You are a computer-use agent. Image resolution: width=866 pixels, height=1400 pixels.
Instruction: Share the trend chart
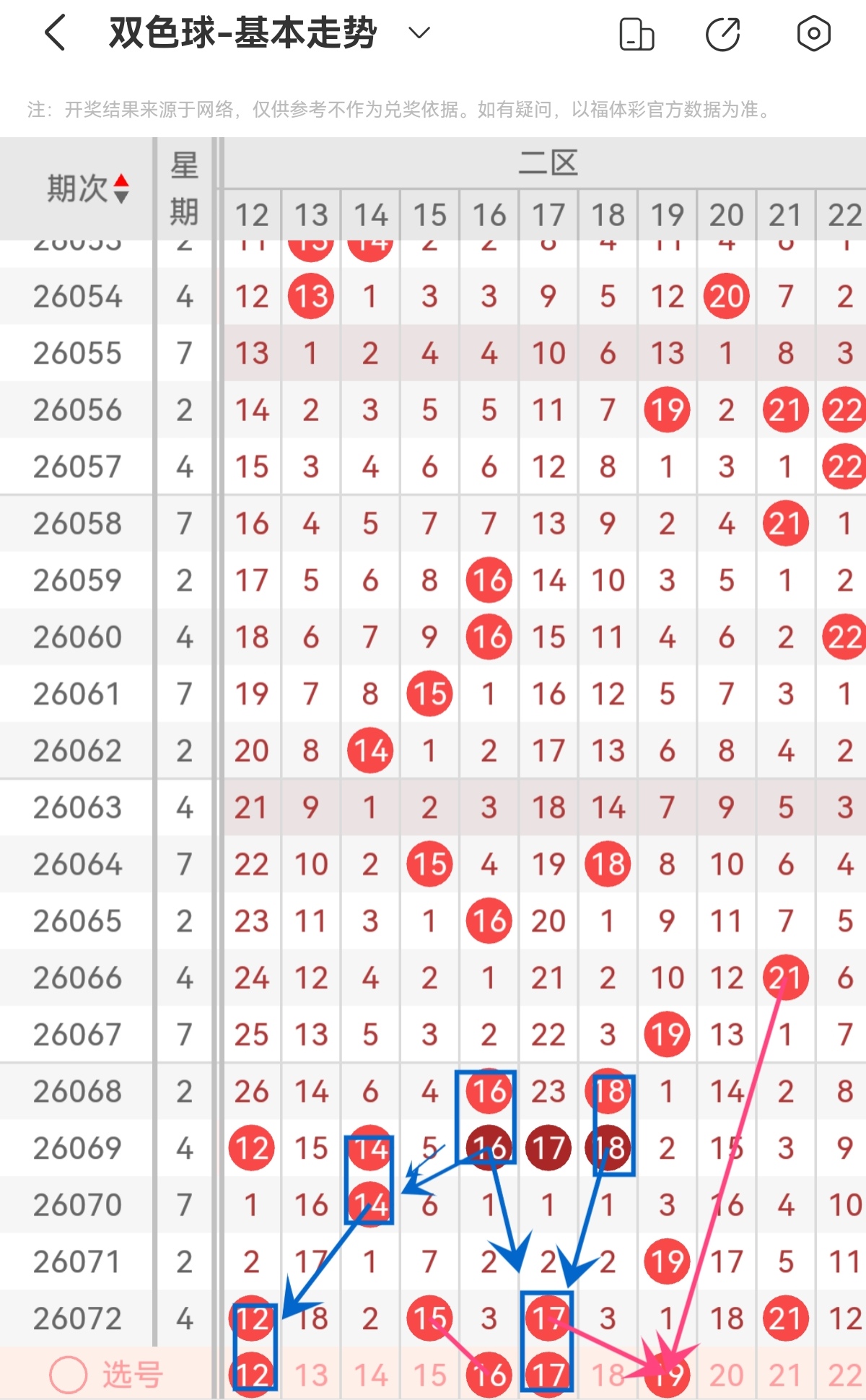tap(723, 34)
